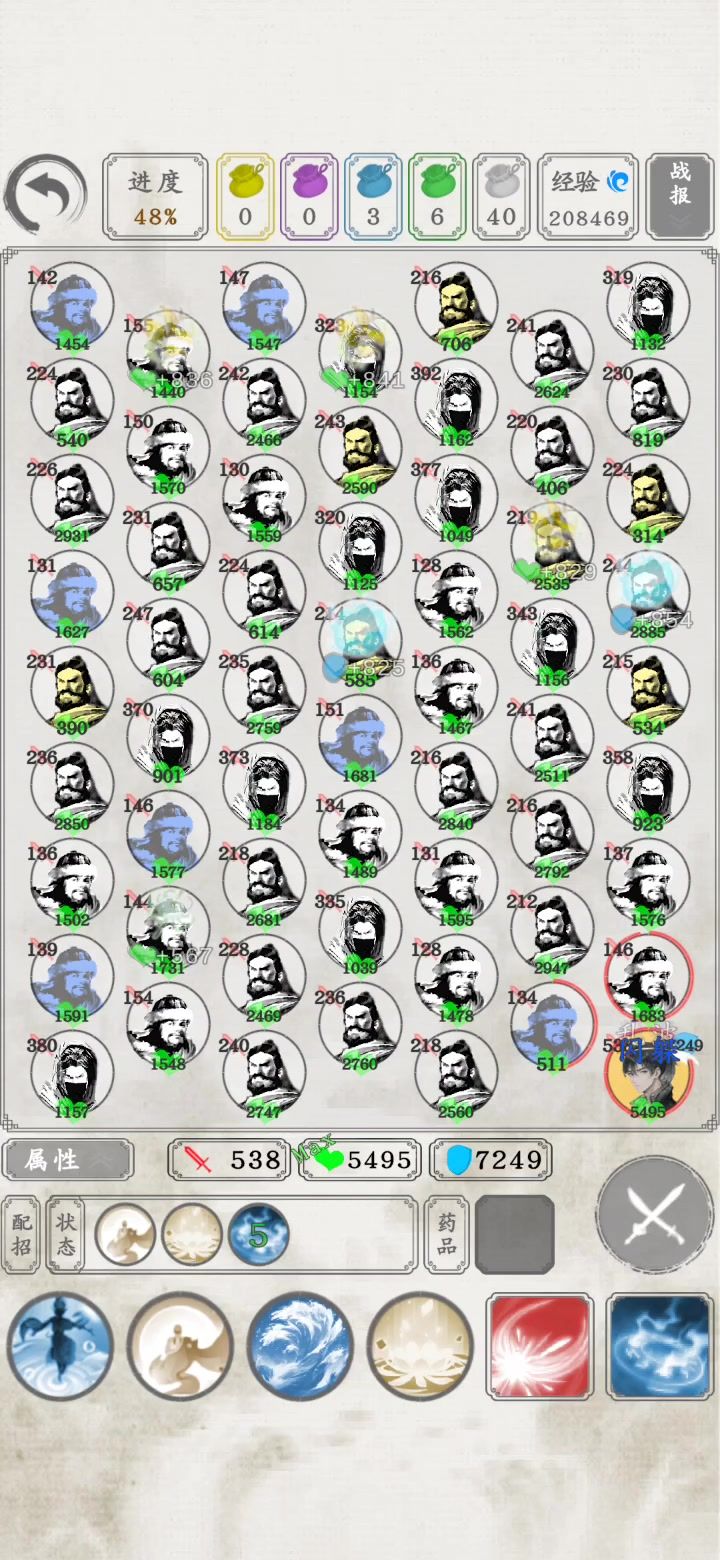
Task: Tap the status icon showing 5
Action: tap(258, 1235)
